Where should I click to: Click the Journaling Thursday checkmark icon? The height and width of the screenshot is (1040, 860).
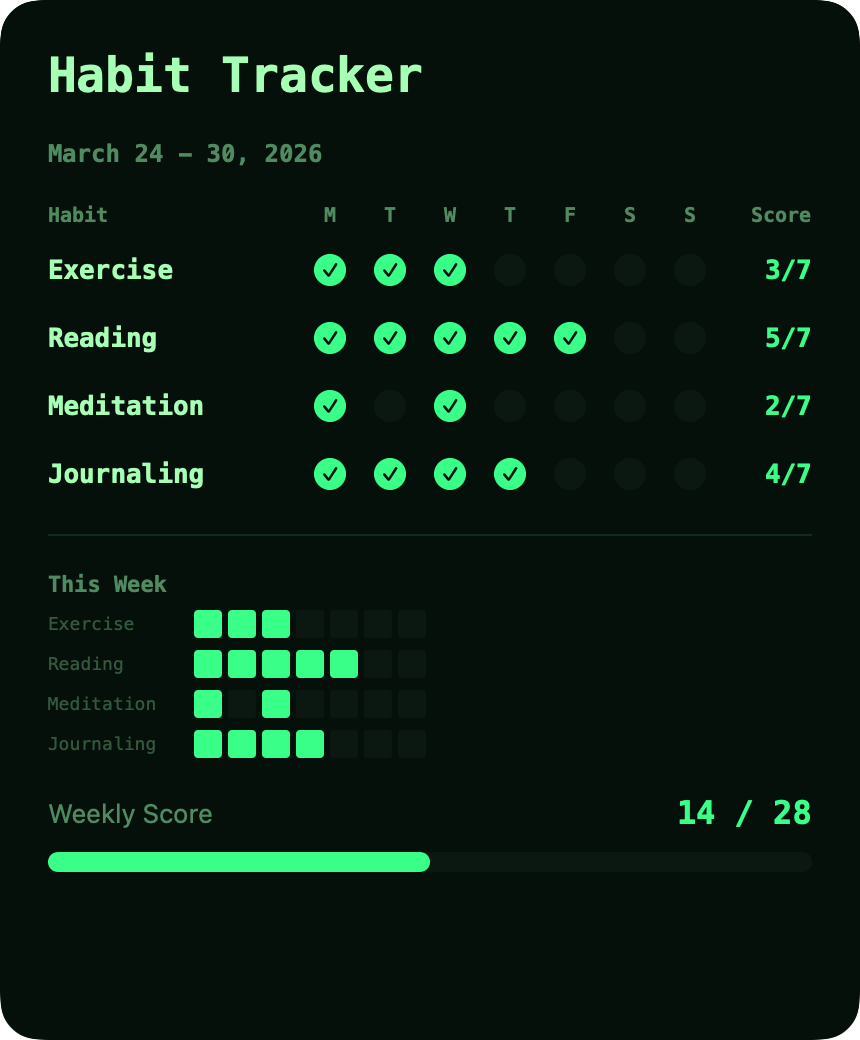pyautogui.click(x=510, y=474)
